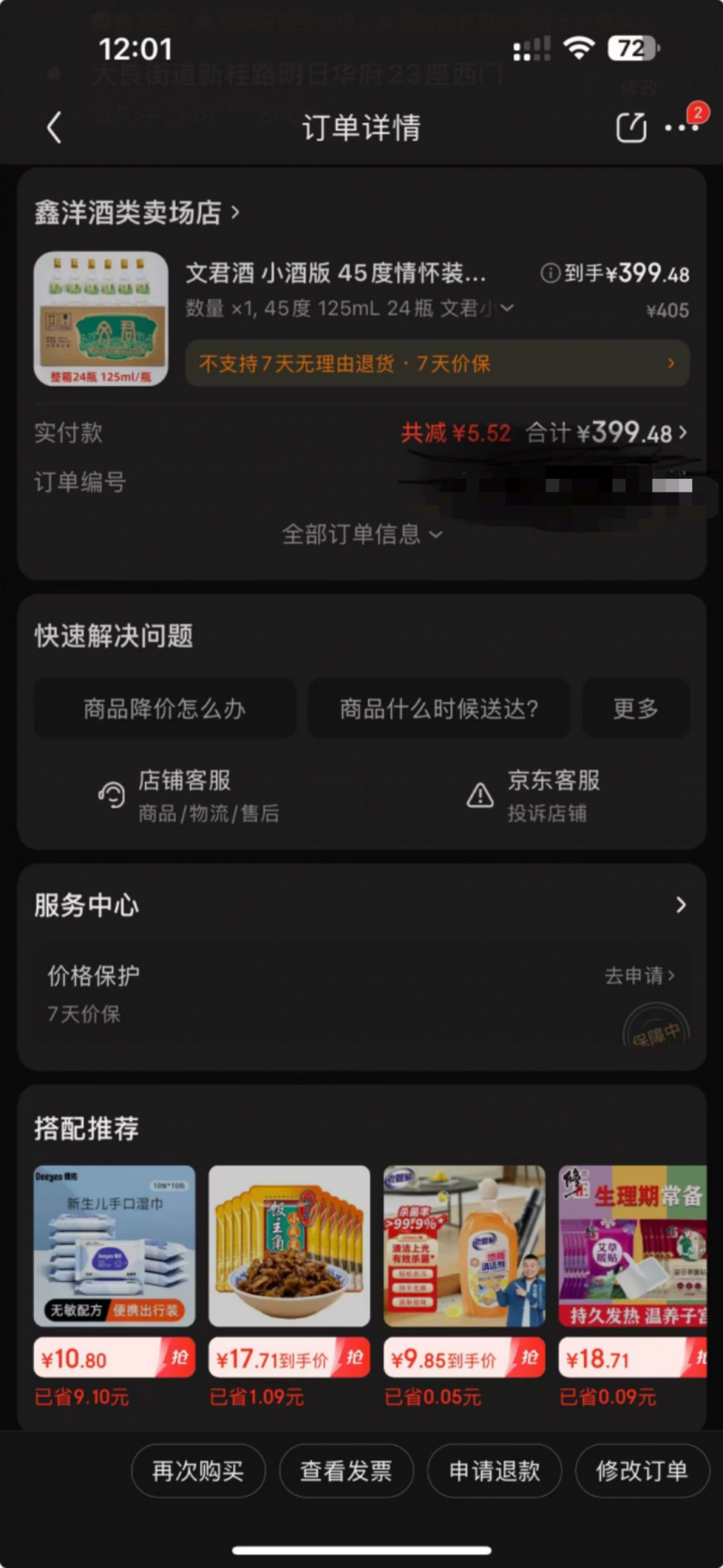Tap 查看发票 button

tap(346, 1471)
